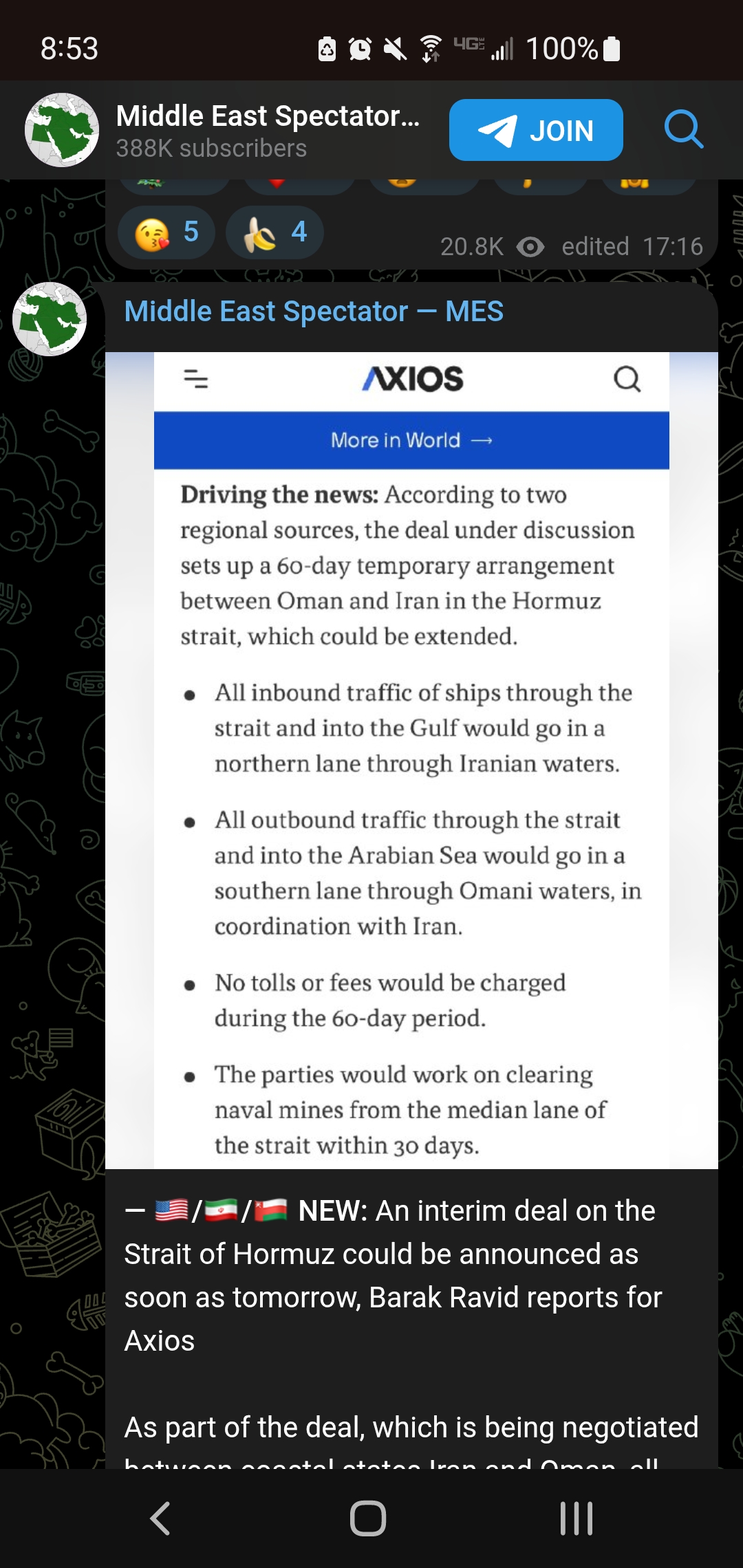Tap the Middle East Spectator — MES sender name
743x1568 pixels.
pyautogui.click(x=314, y=312)
